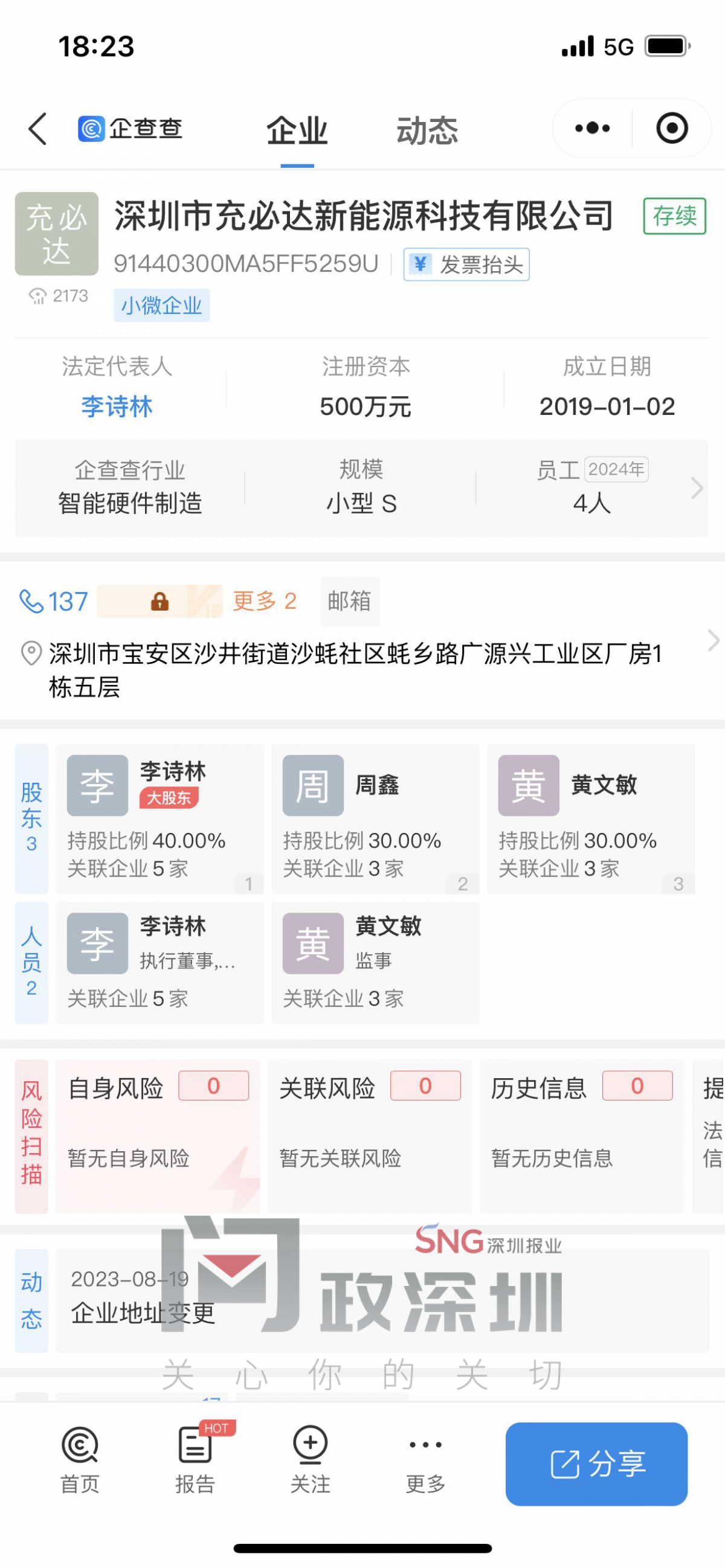Viewport: 725px width, 1568px height.
Task: Switch to the 动态 tab
Action: tap(427, 131)
